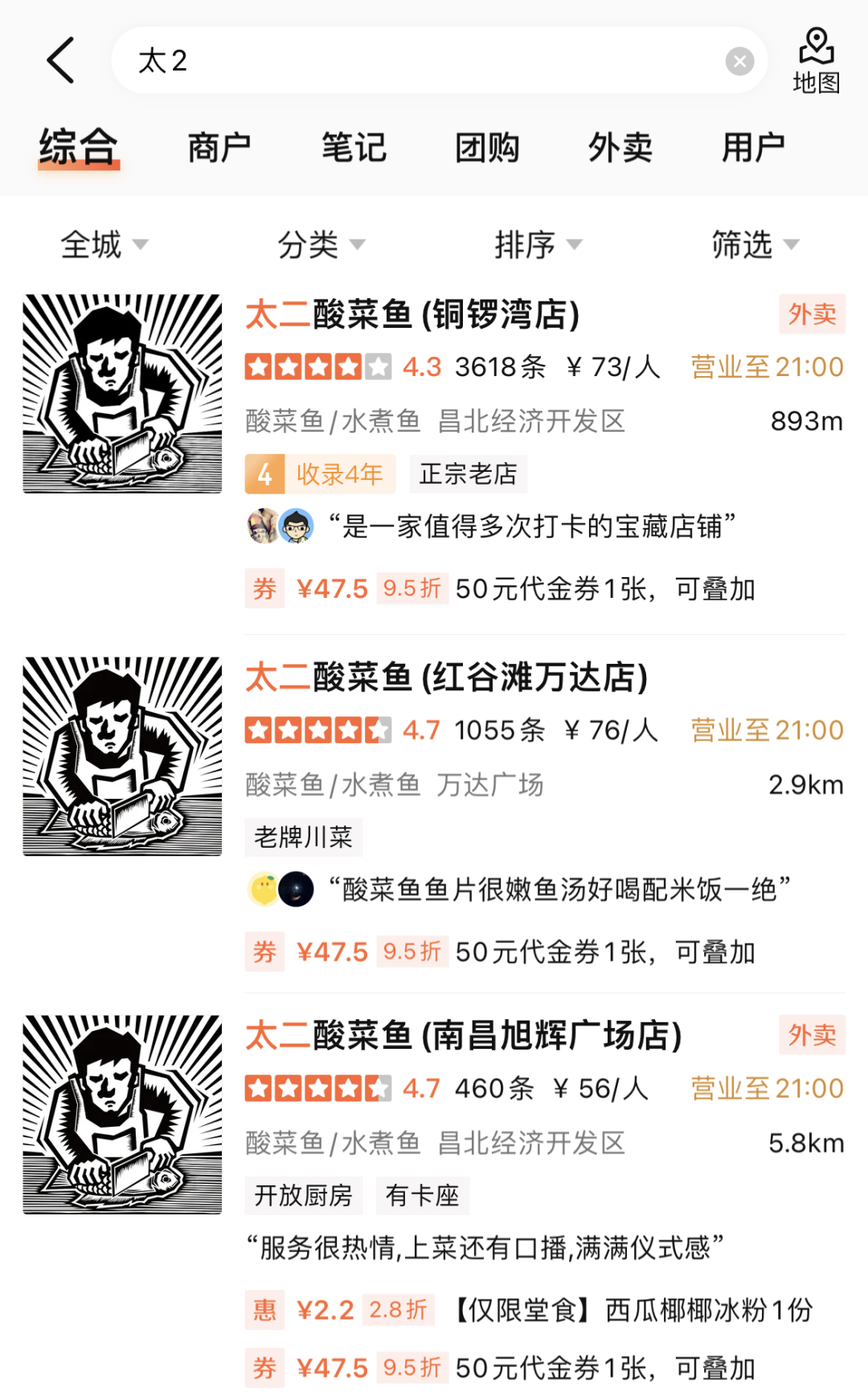
Task: Select the 综合 tab
Action: [x=79, y=148]
